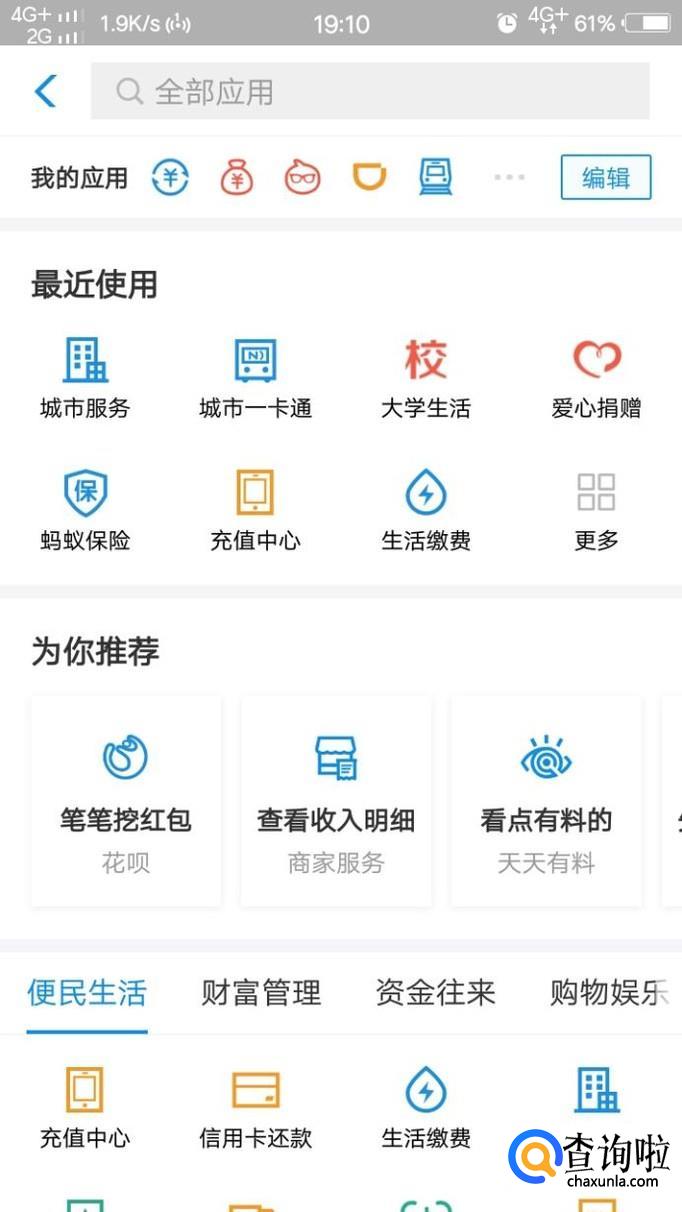Tap the 编辑 button
The width and height of the screenshot is (682, 1212).
coord(605,178)
